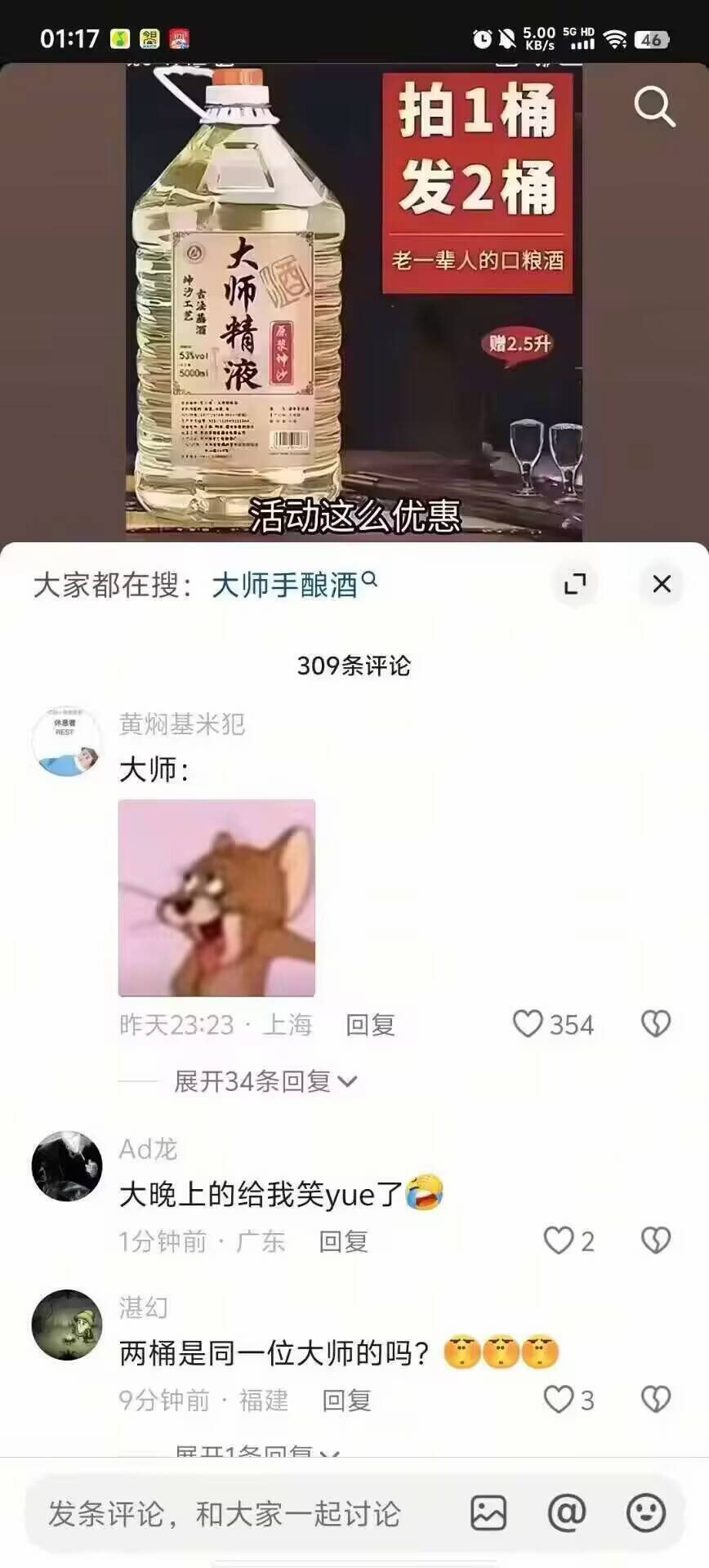Reply to 黄焖基米犯's comment
Screen dimensions: 709x1568
point(370,1024)
